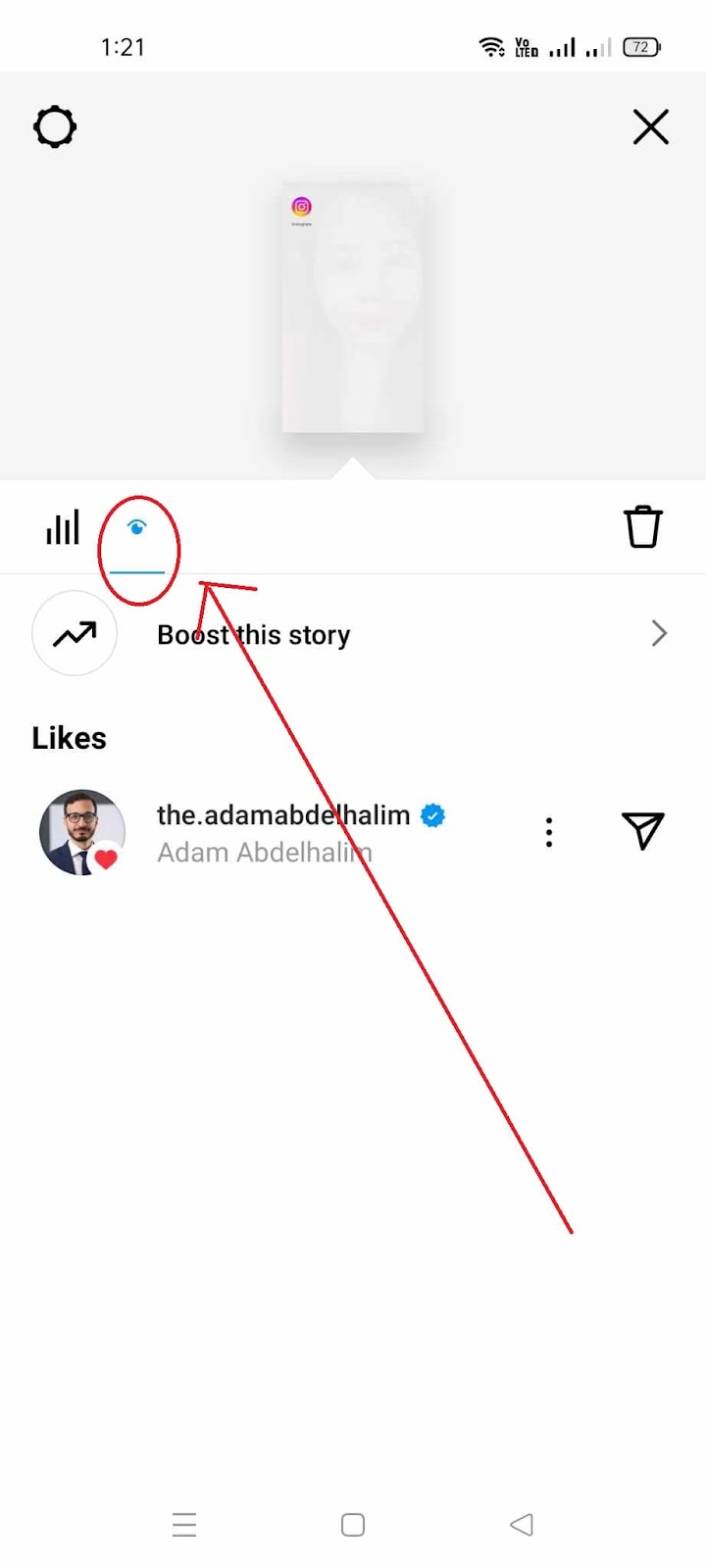This screenshot has width=706, height=1568.
Task: Select the Likes section header
Action: tap(69, 737)
